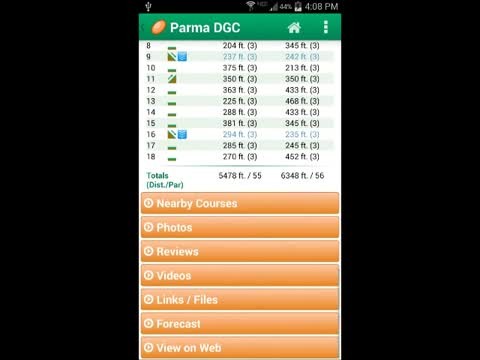Open the Reviews section
Image resolution: width=480 pixels, height=360 pixels.
coord(240,251)
